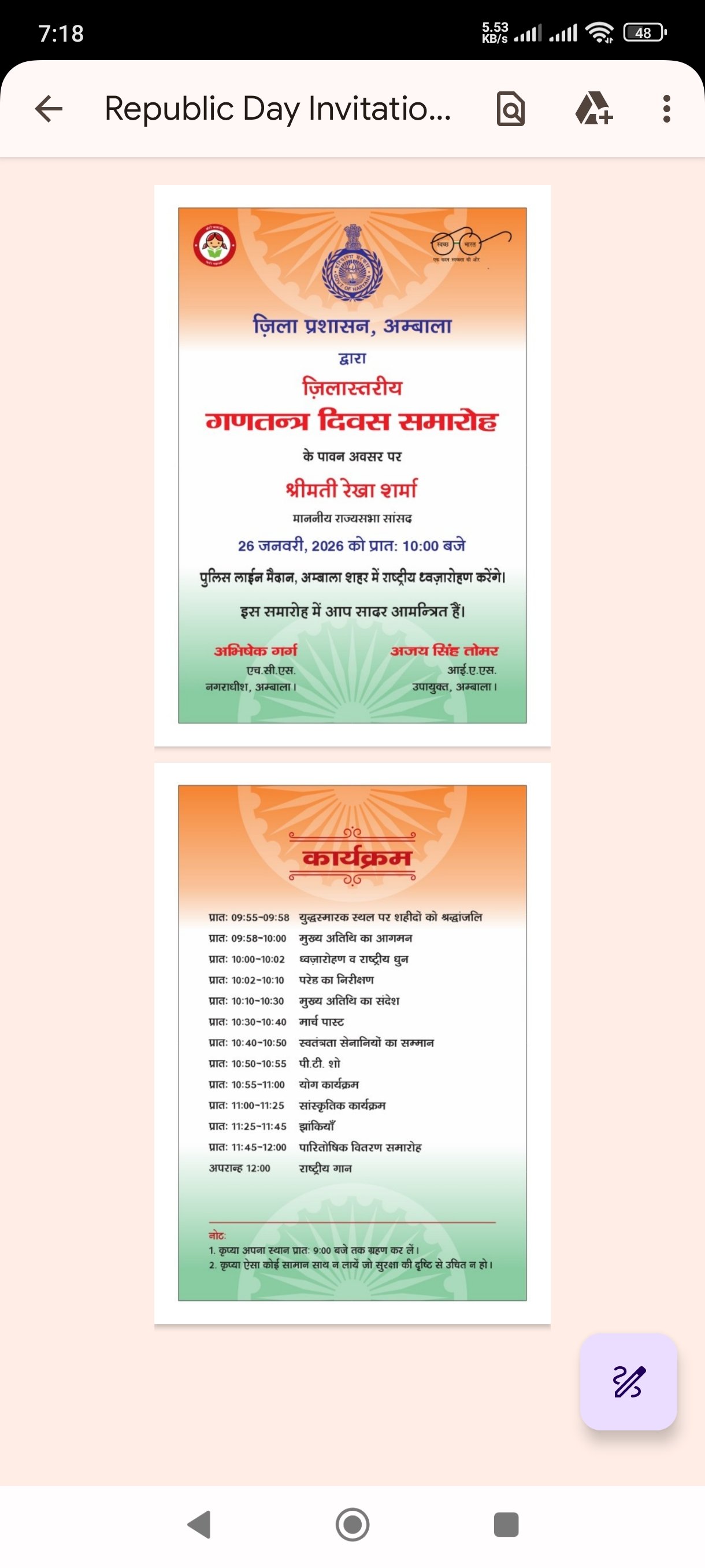Go back from the PDF viewer

coord(49,109)
